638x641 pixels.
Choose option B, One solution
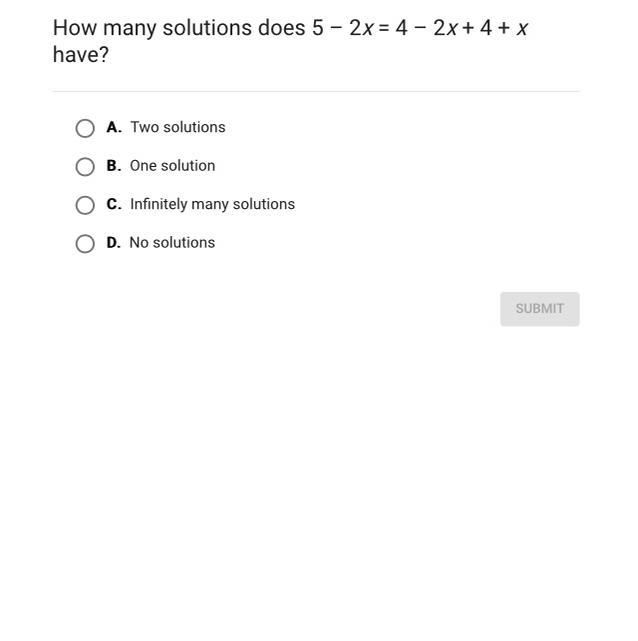(85, 166)
